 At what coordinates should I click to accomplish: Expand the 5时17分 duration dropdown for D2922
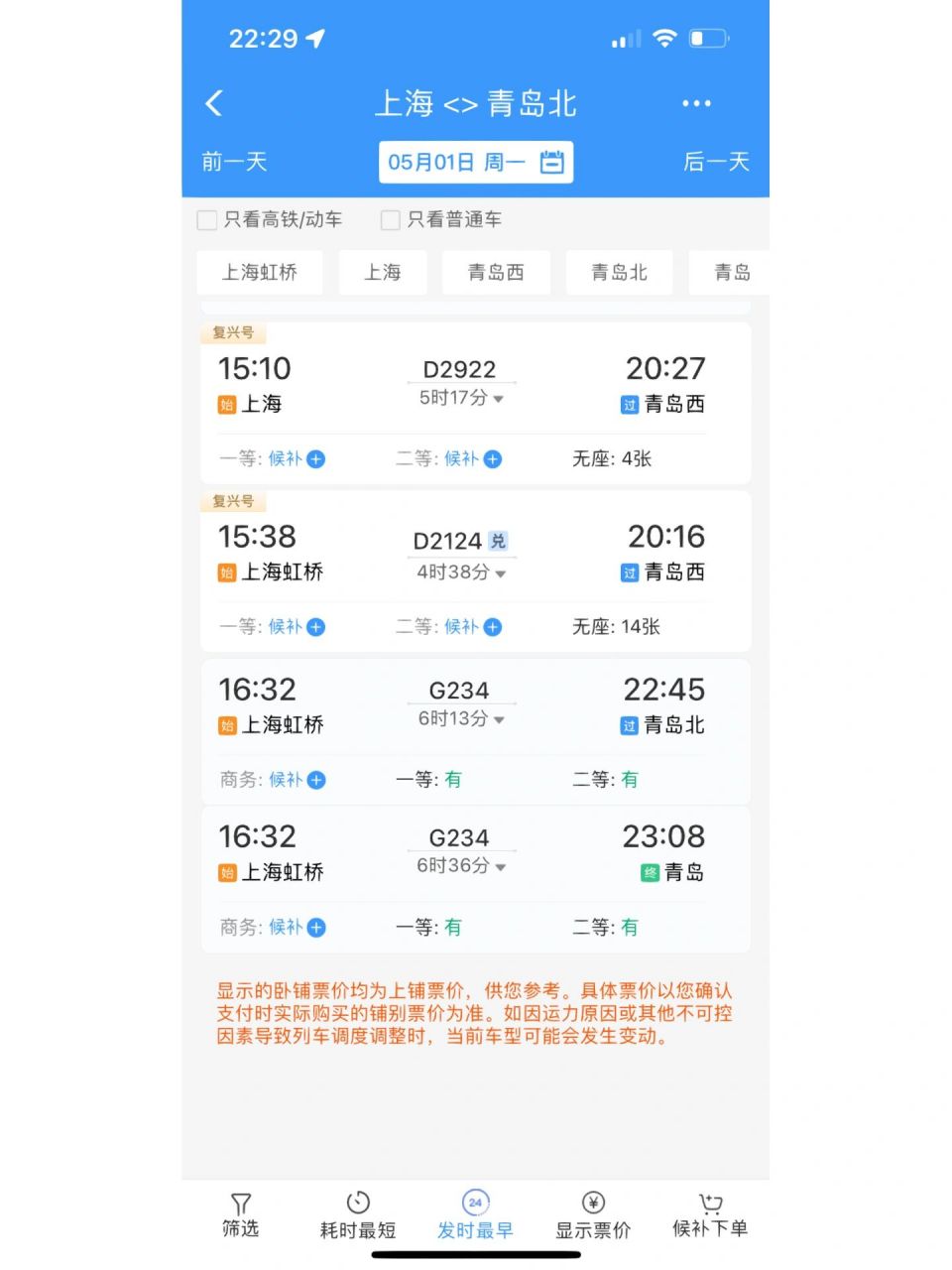click(460, 398)
